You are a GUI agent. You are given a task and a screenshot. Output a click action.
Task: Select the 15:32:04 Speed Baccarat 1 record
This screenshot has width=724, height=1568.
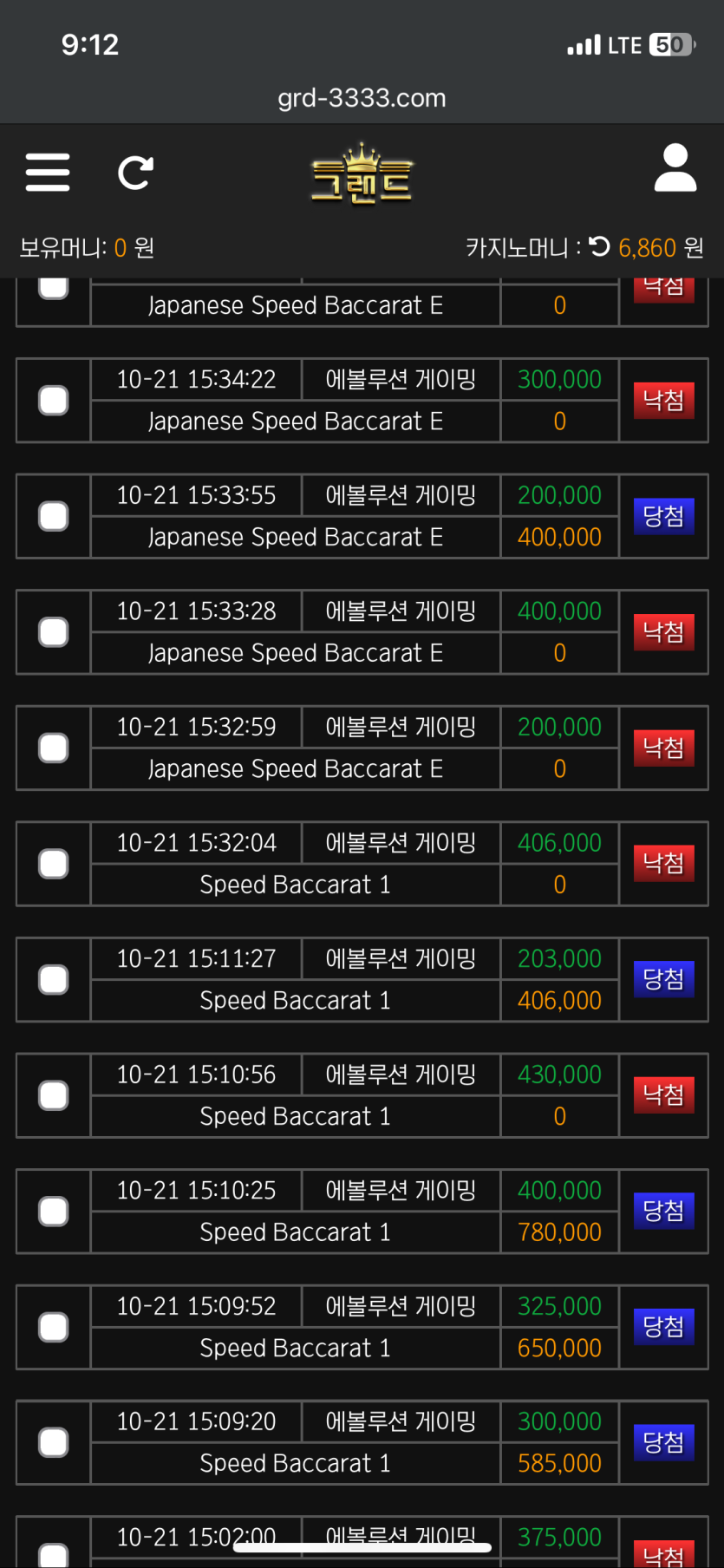tap(54, 864)
